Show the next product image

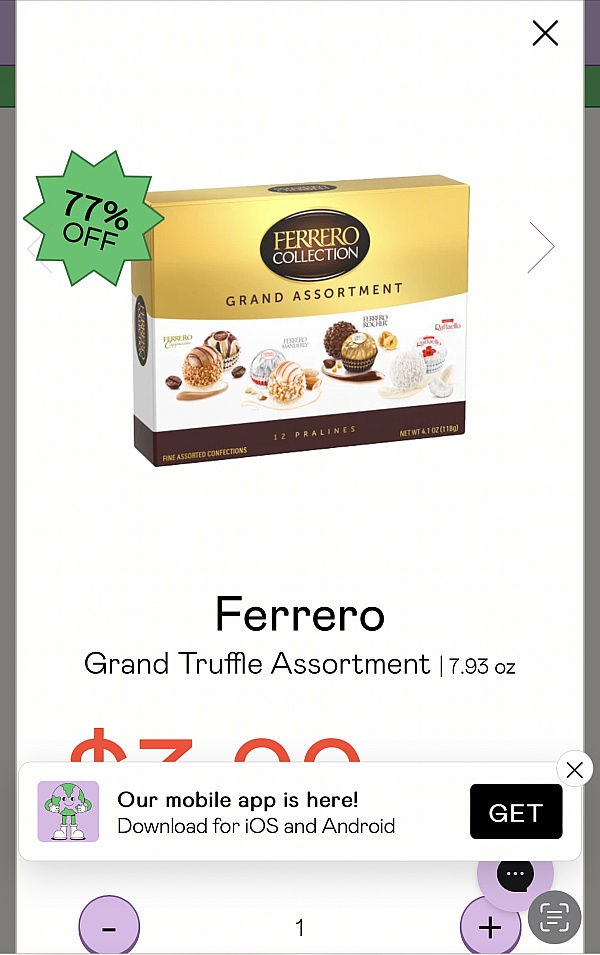pyautogui.click(x=541, y=246)
